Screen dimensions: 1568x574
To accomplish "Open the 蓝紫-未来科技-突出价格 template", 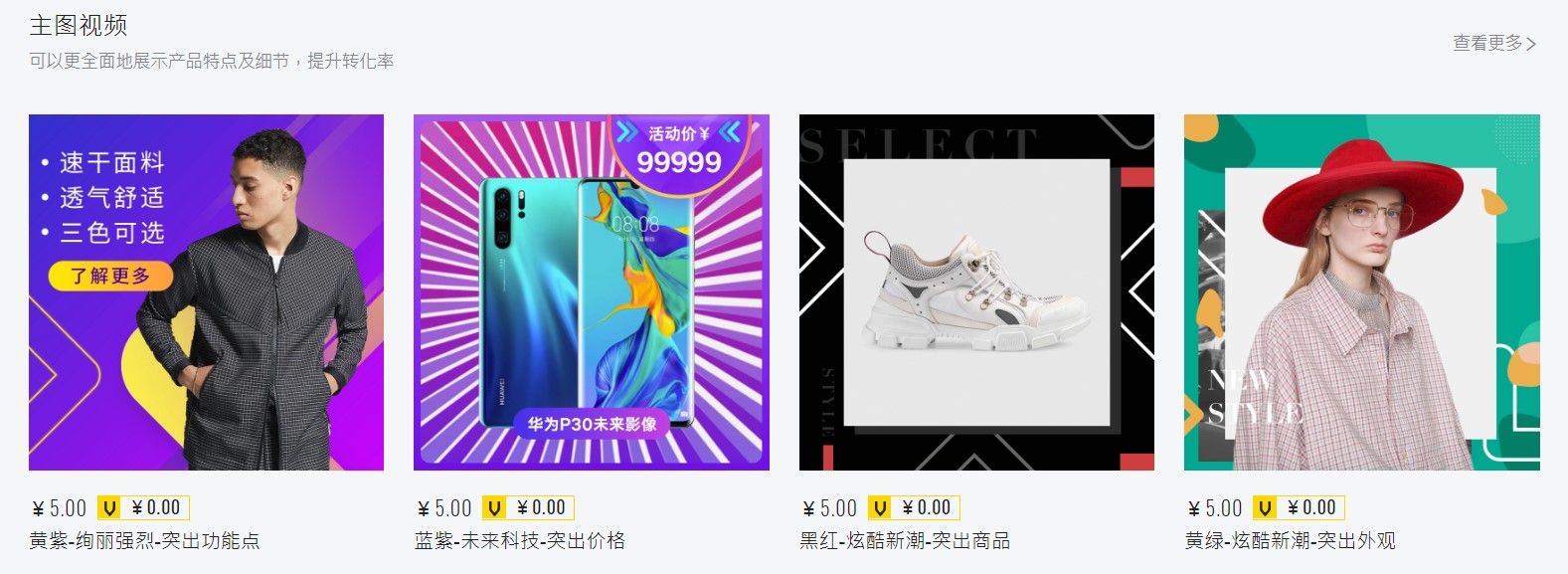I will pos(591,292).
